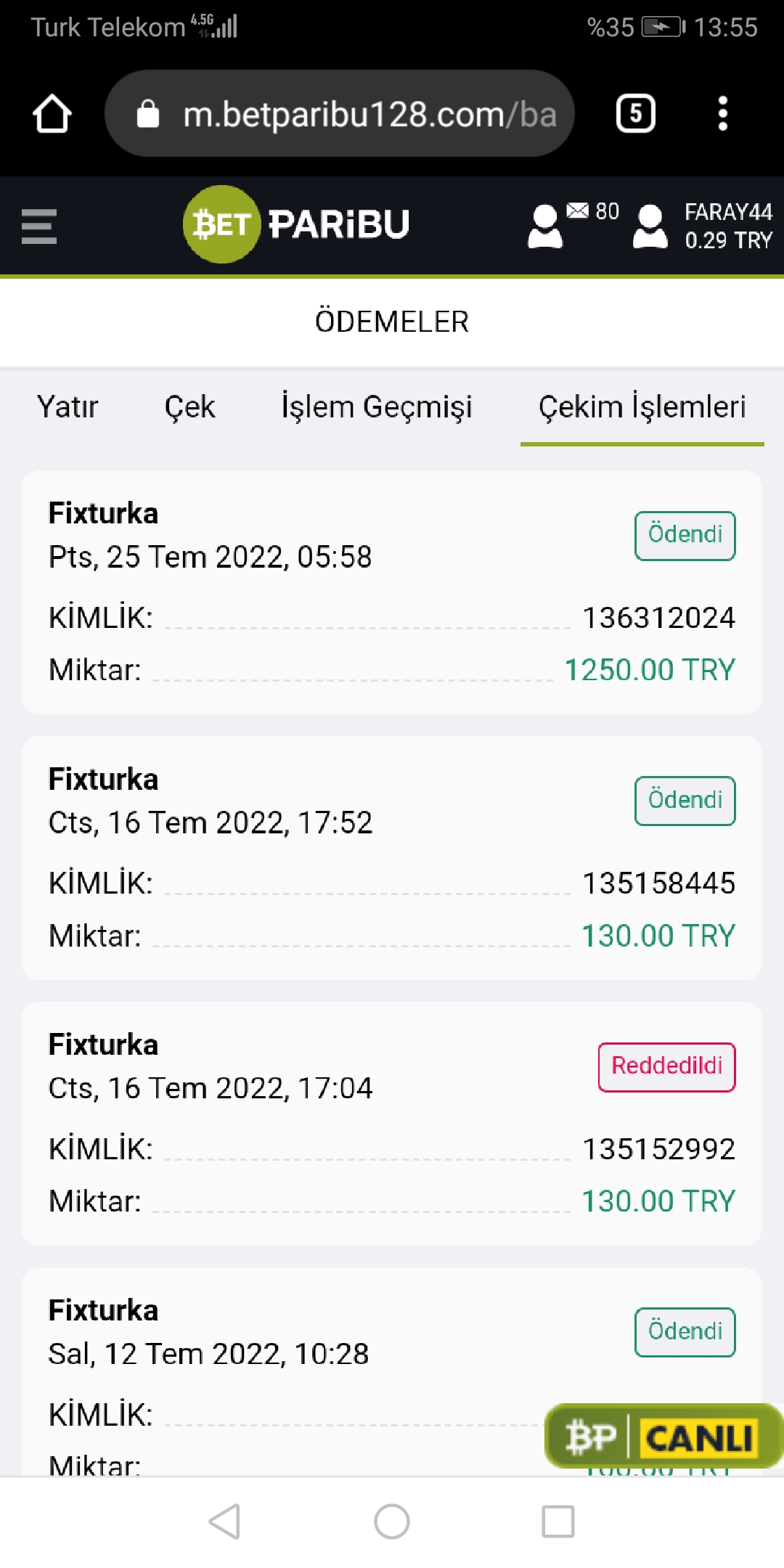
Task: Open messages inbox with 80 unread
Action: tap(573, 224)
